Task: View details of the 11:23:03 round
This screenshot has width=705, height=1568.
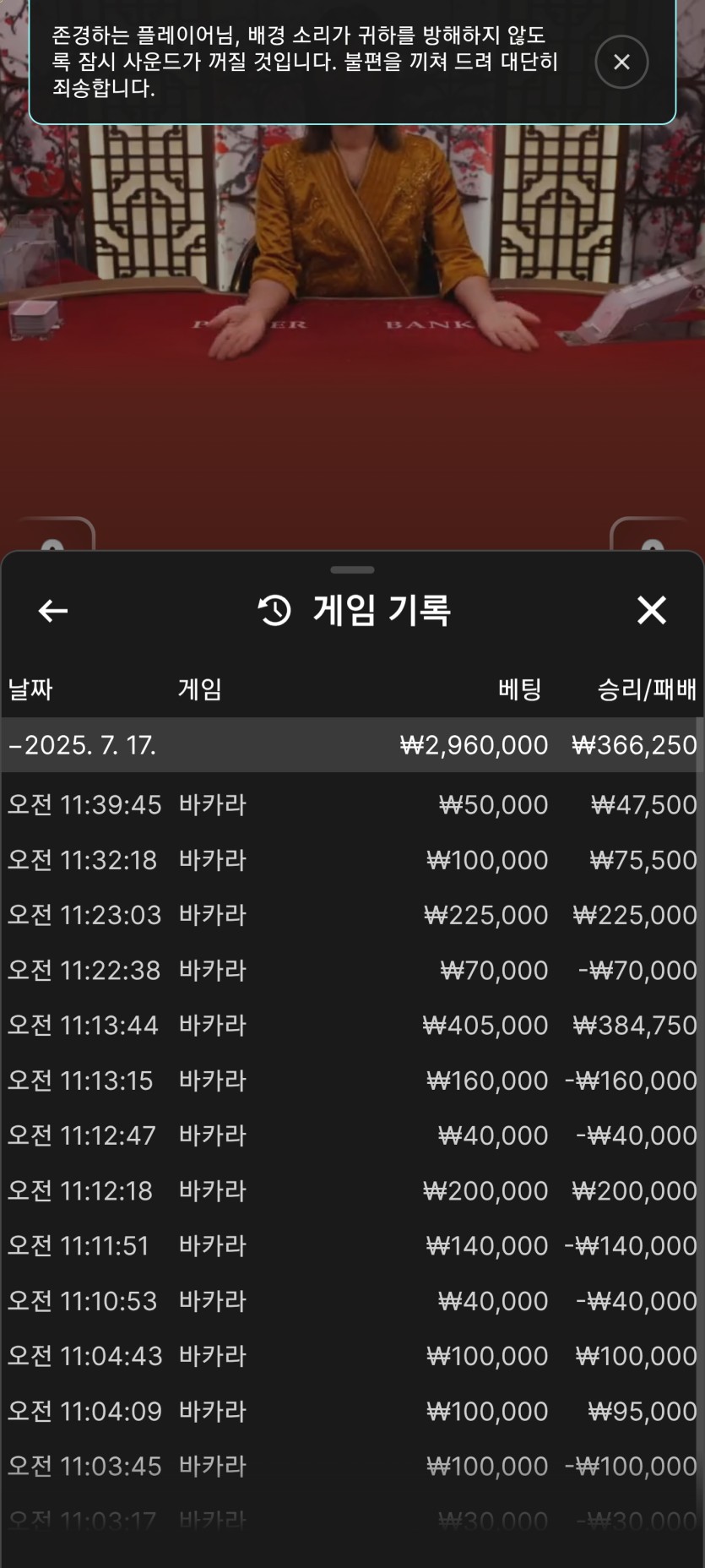Action: [352, 915]
